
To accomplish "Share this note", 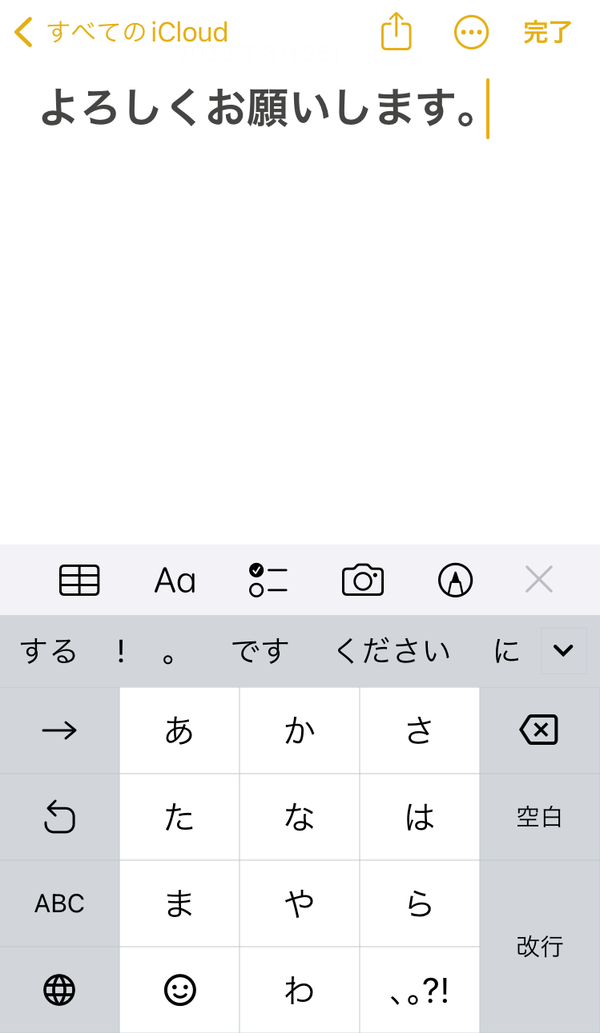I will coord(396,31).
